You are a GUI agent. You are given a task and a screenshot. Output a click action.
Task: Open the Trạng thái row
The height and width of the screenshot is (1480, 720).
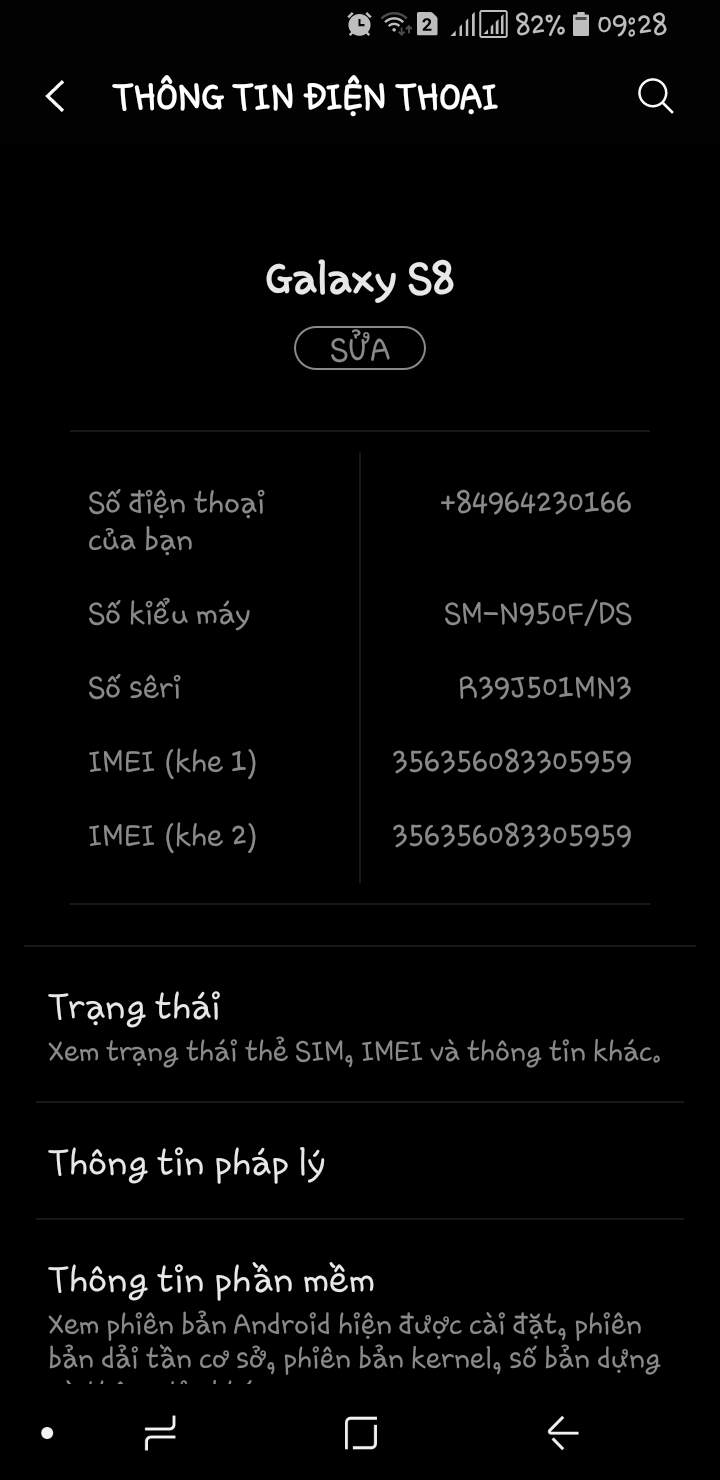click(x=360, y=1025)
